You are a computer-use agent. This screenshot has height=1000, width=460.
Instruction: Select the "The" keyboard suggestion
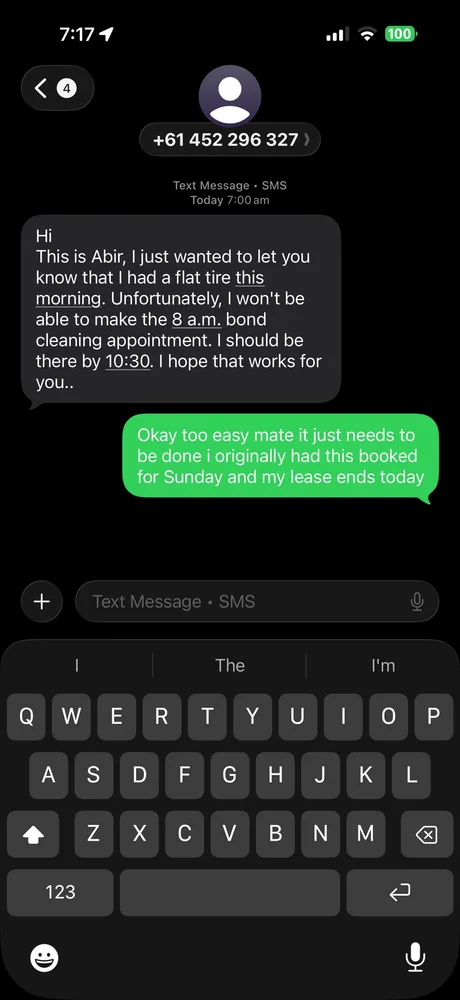(230, 665)
